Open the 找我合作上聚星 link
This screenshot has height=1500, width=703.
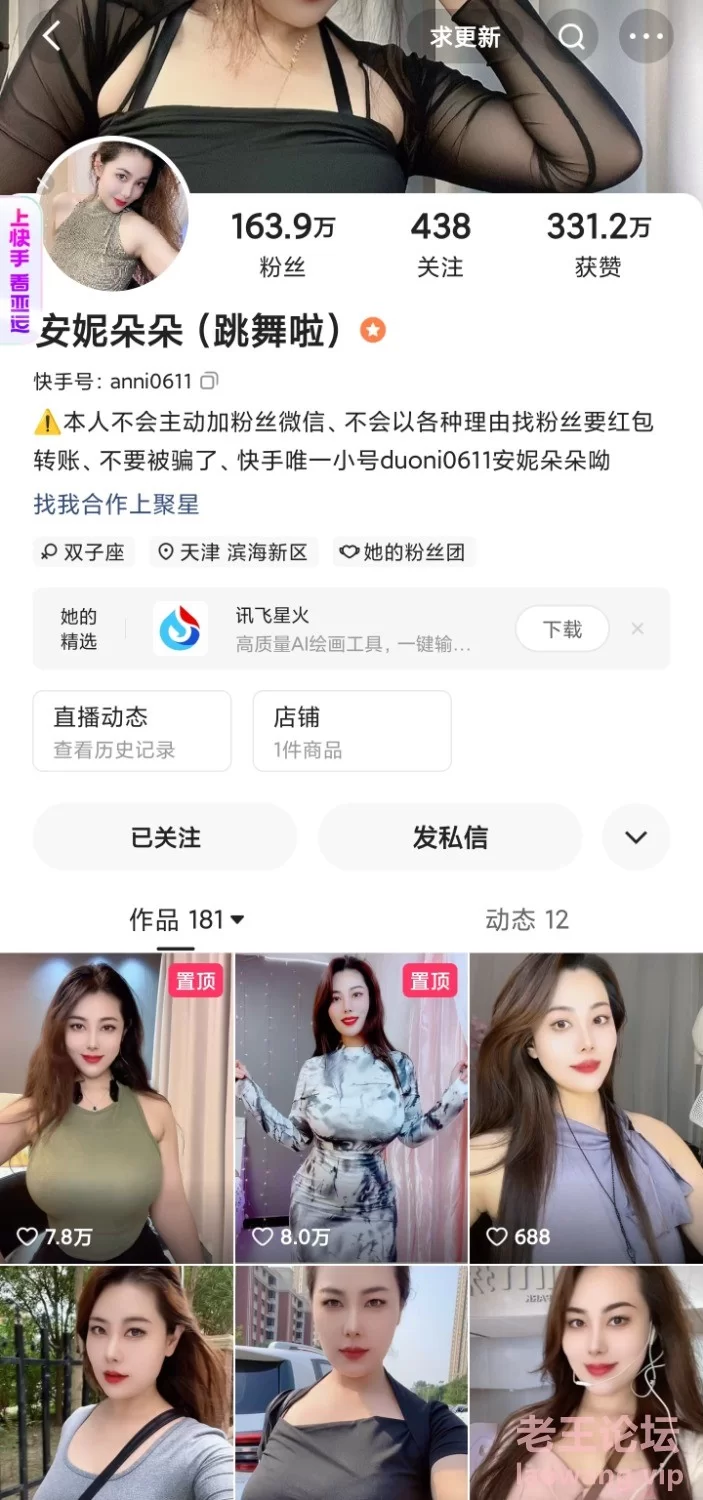[x=117, y=504]
